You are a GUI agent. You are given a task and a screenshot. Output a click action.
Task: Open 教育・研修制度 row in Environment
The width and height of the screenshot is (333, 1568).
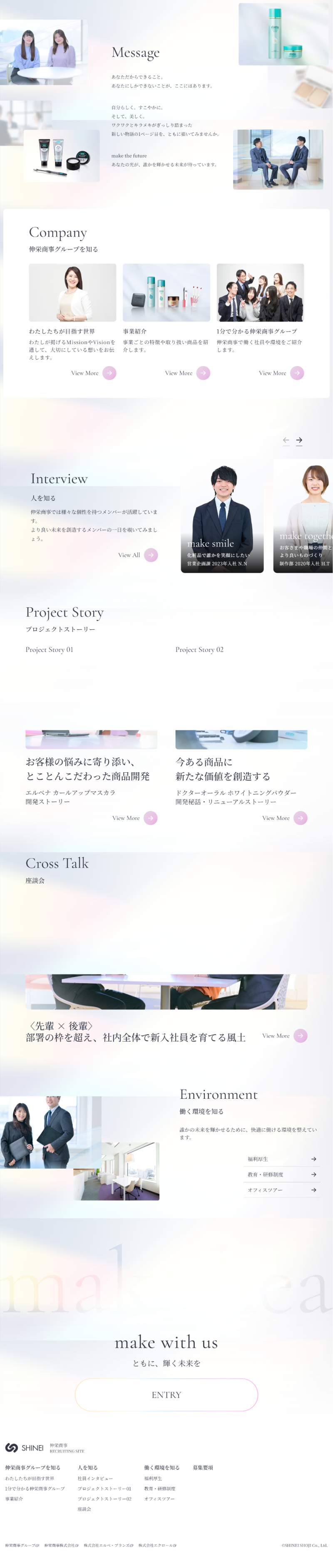pos(281,1174)
